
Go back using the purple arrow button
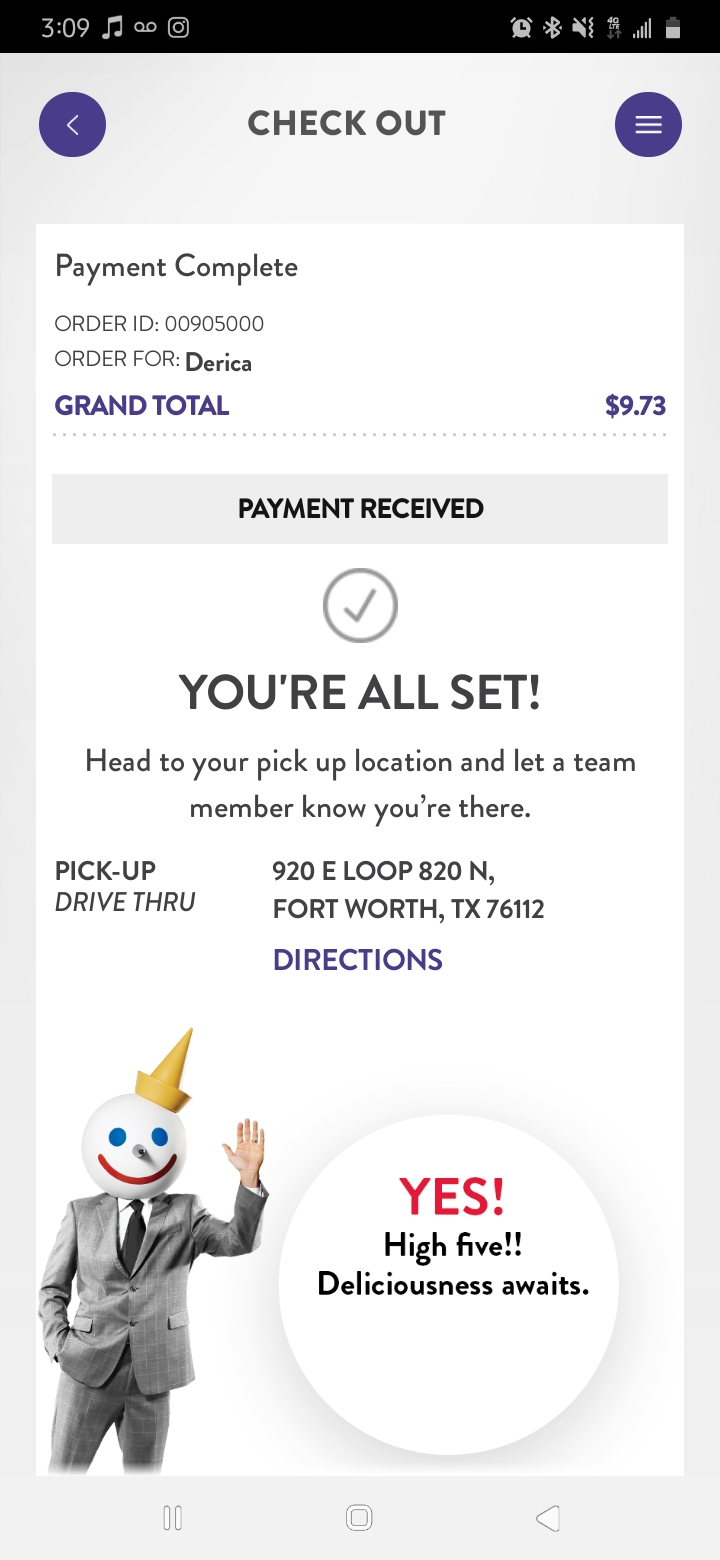click(x=72, y=125)
